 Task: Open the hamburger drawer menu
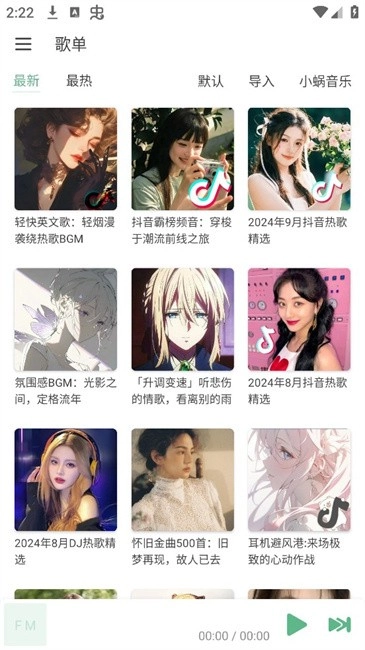23,44
